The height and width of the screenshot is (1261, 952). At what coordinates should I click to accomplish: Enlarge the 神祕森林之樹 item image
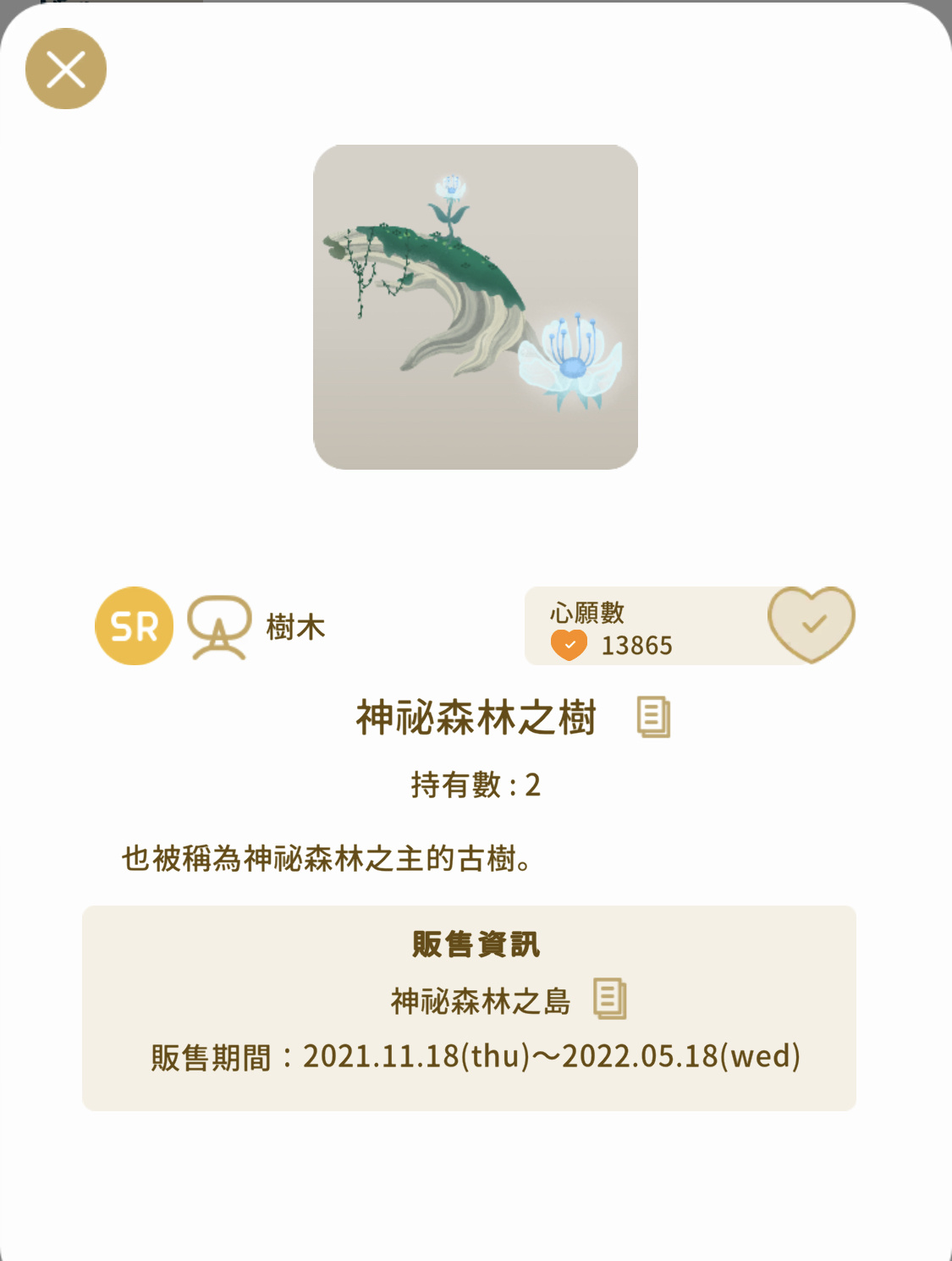[476, 307]
